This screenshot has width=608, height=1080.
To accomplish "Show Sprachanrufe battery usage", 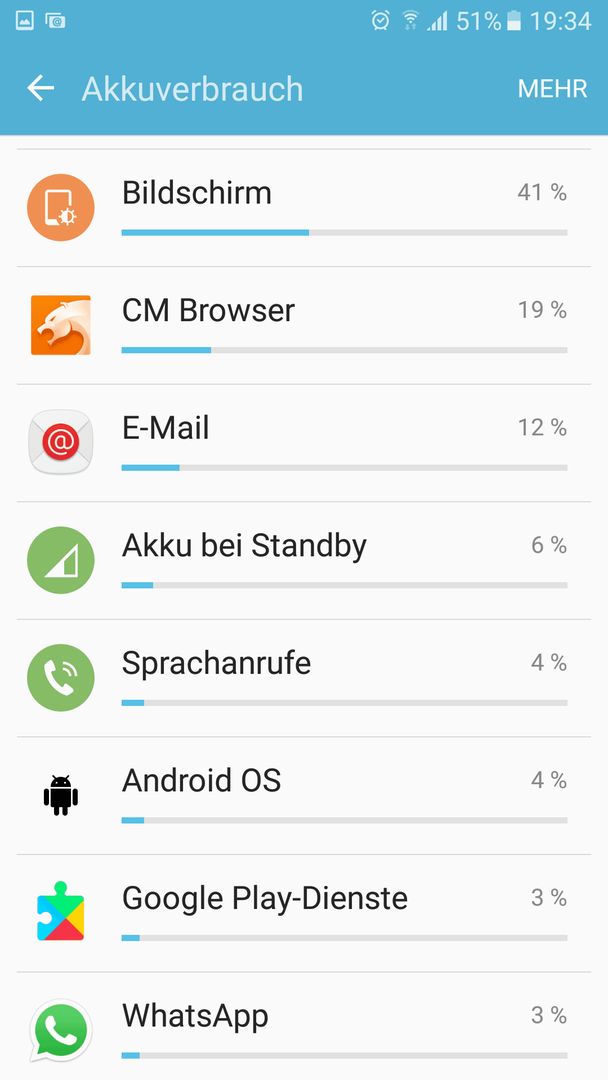I will [x=304, y=678].
